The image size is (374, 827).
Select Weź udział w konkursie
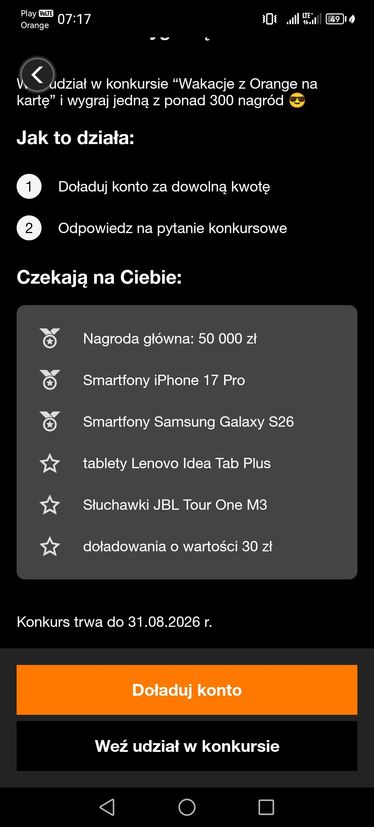click(187, 746)
